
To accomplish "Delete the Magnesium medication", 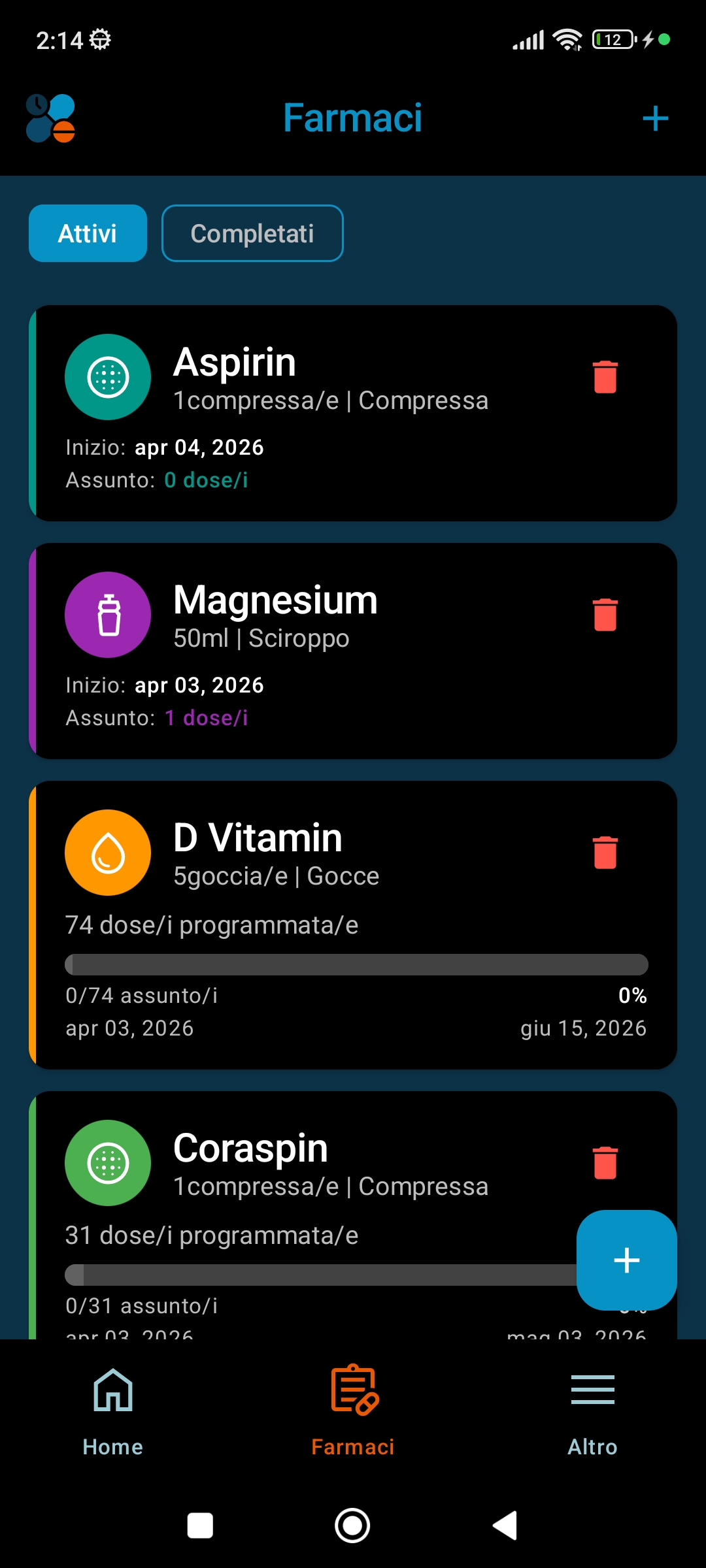I will [605, 615].
